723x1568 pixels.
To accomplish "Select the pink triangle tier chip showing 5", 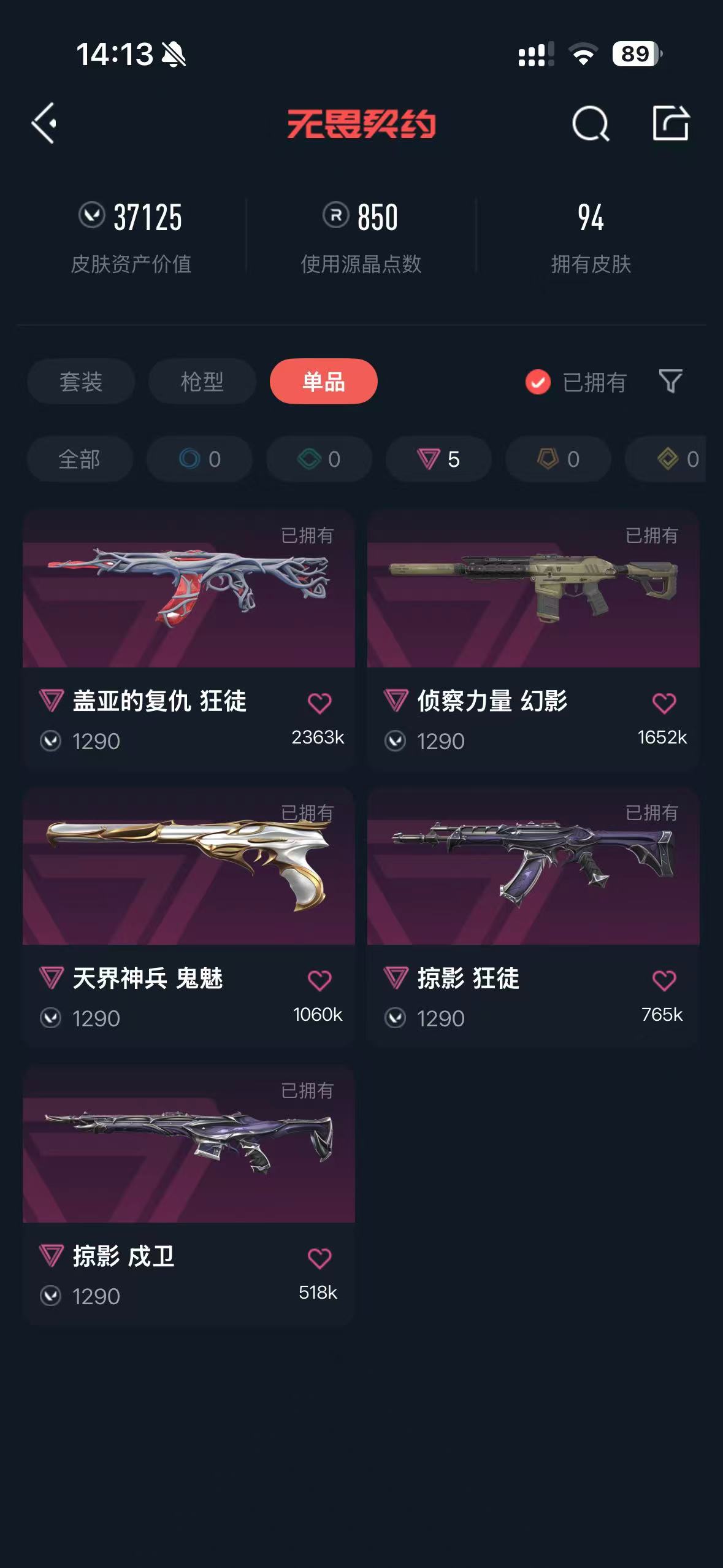I will pyautogui.click(x=438, y=459).
